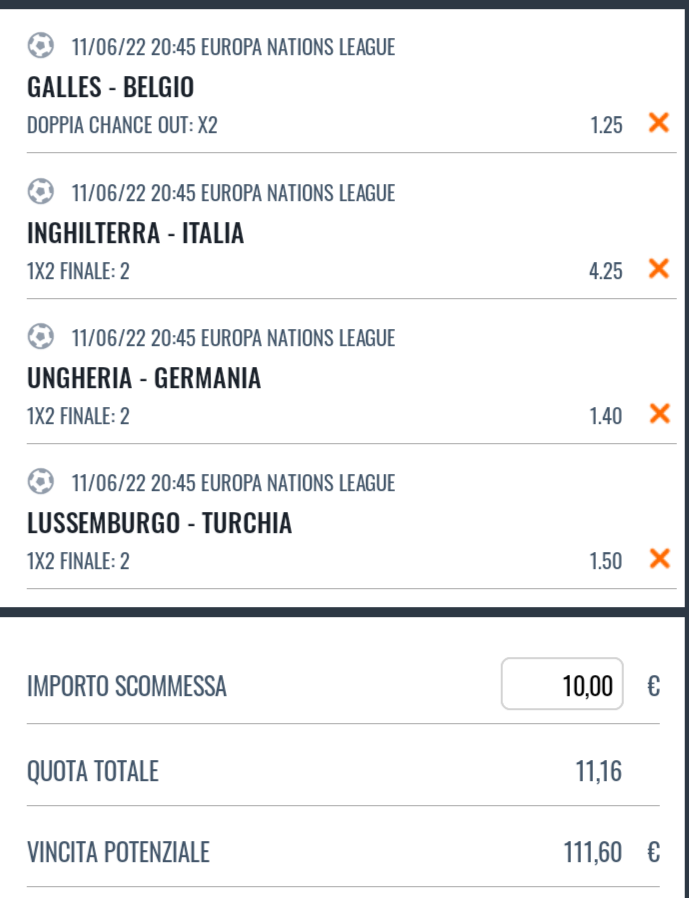Delete the Ungheria - Germania selection
The height and width of the screenshot is (898, 689).
pos(659,413)
